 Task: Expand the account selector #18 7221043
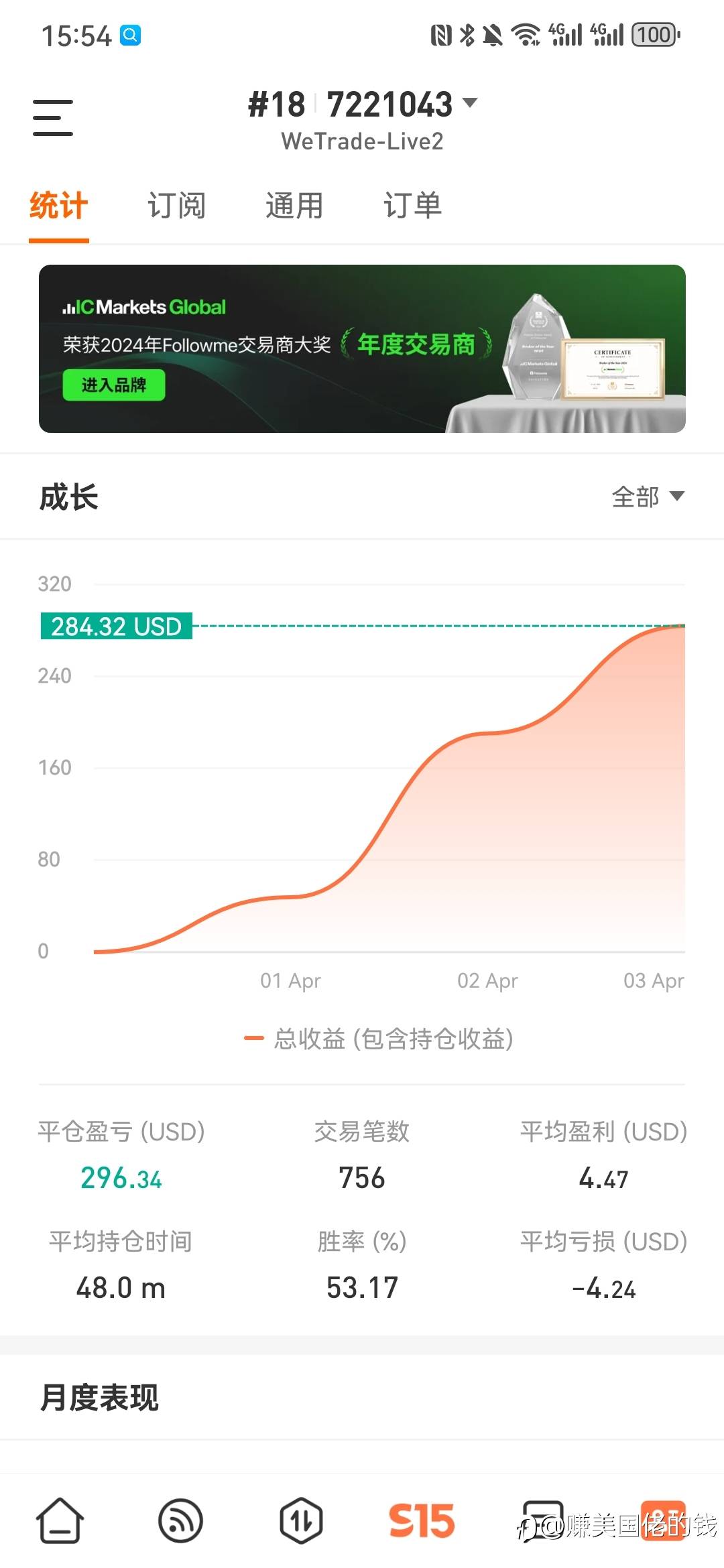[362, 105]
